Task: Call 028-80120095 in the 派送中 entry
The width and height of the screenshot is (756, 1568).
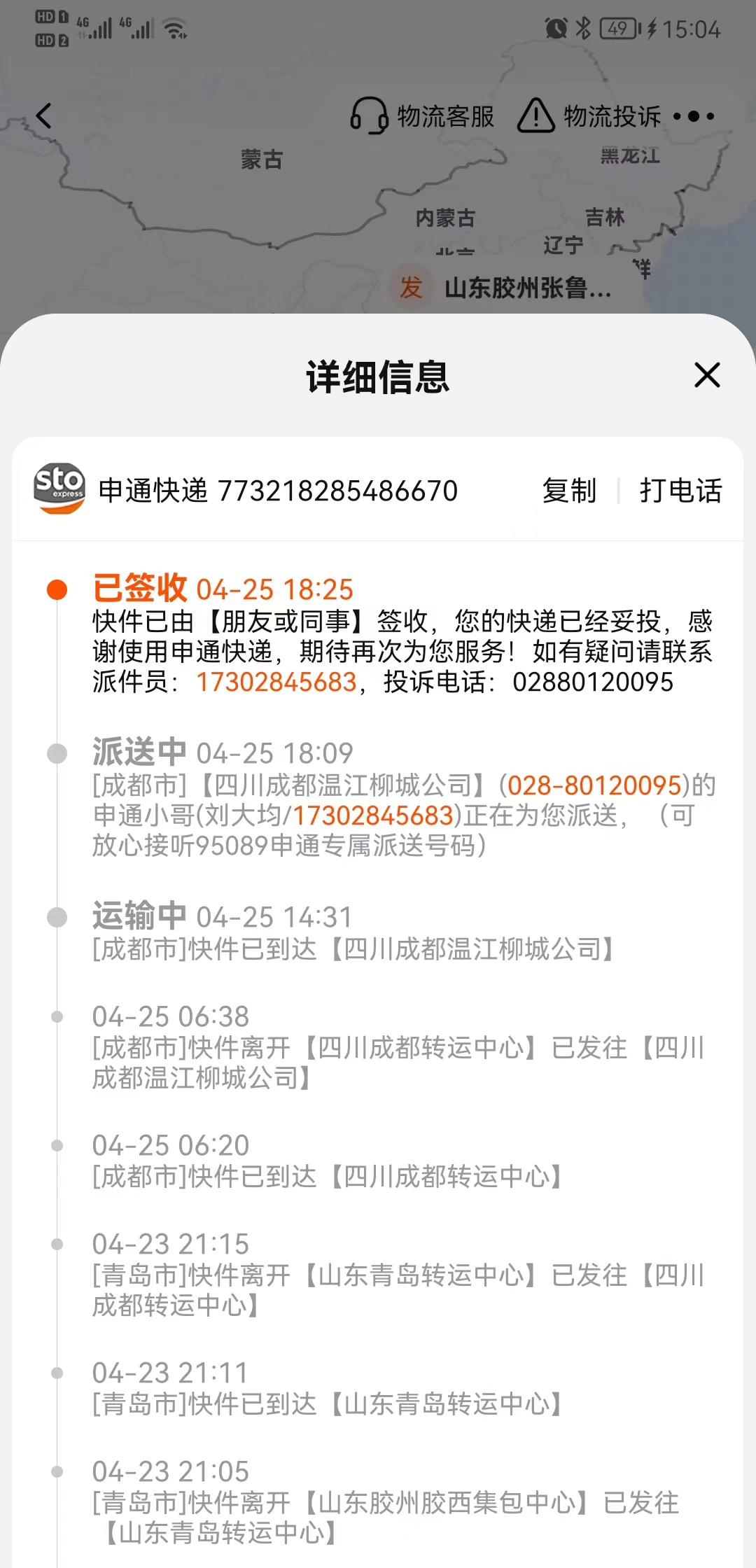Action: coord(594,785)
